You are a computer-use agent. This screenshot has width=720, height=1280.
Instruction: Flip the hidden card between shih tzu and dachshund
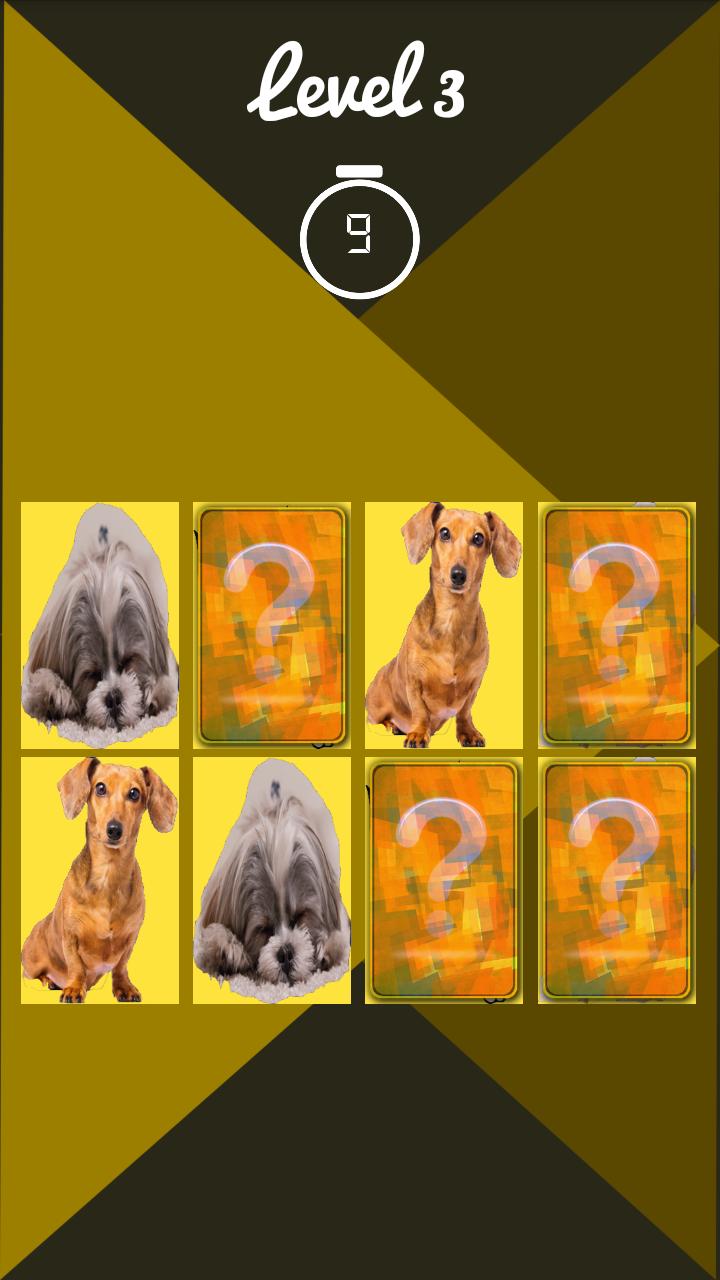pyautogui.click(x=271, y=625)
